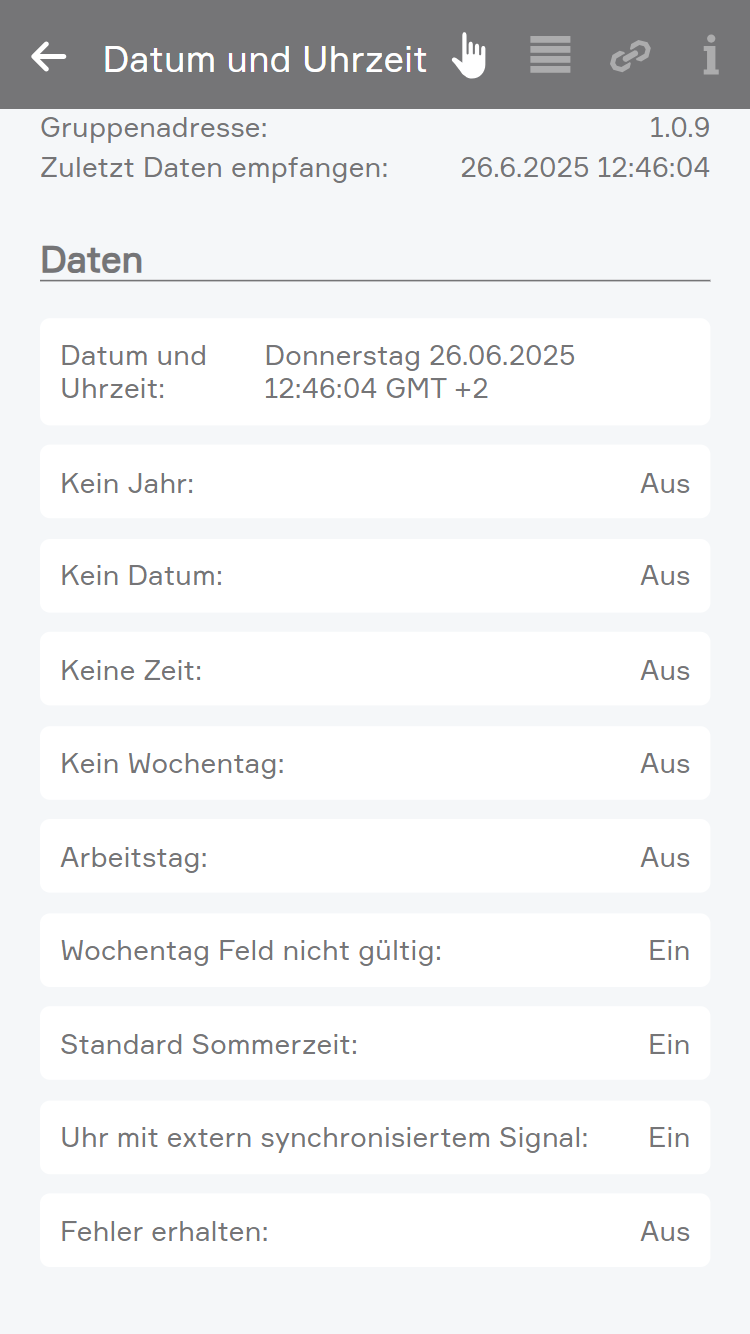Show the info icon details

tap(710, 55)
